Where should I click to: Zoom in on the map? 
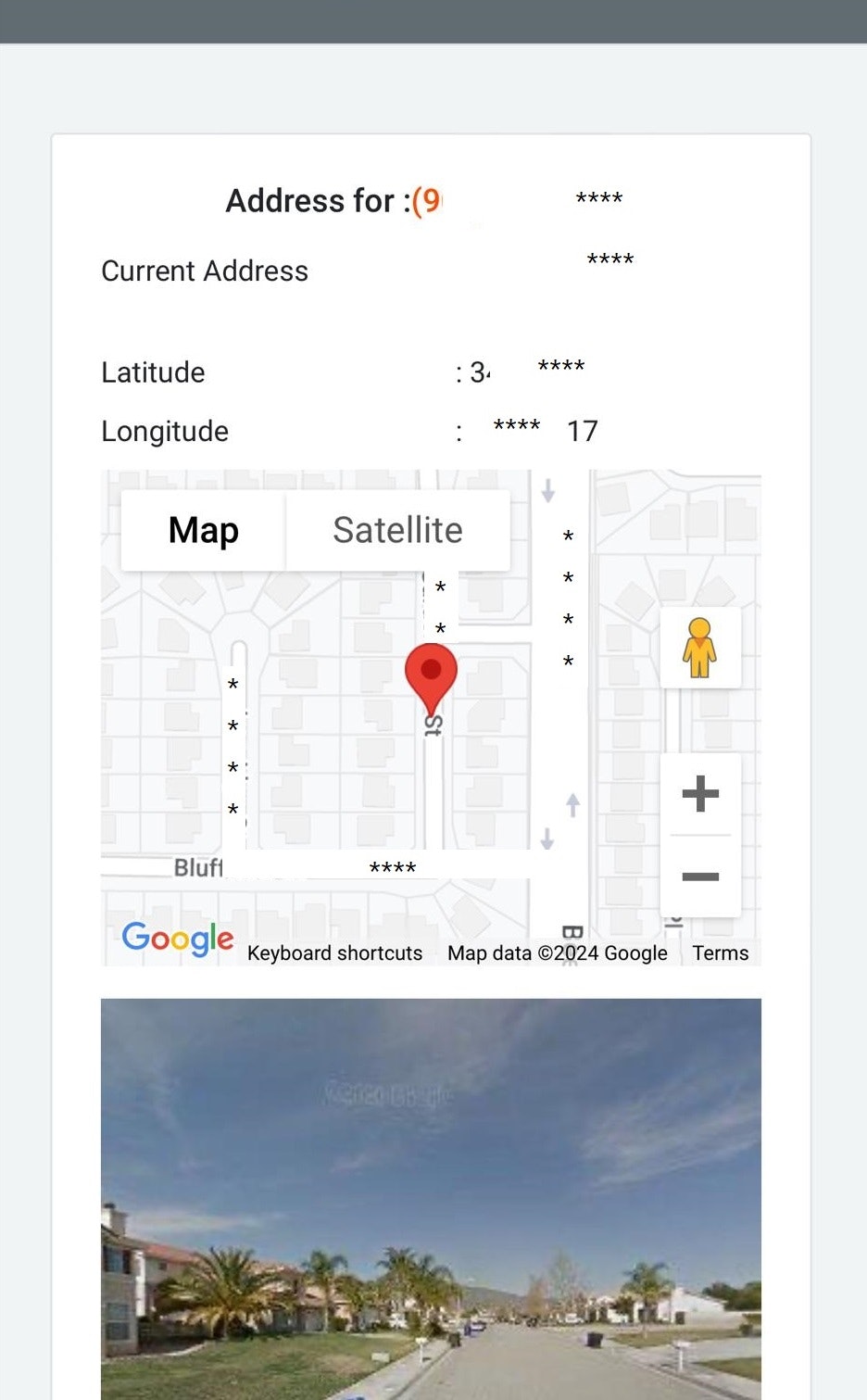(700, 794)
